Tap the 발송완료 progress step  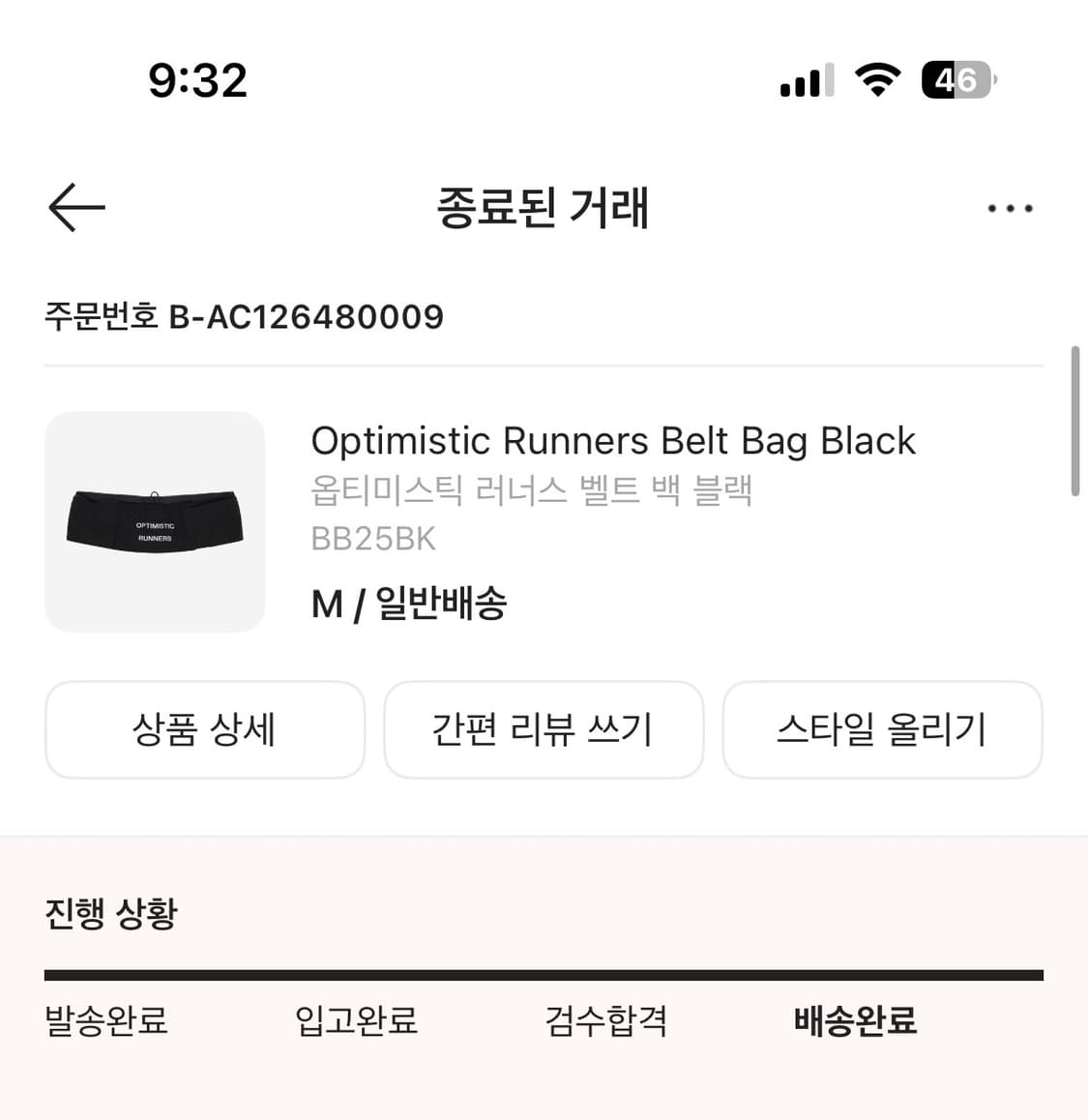pyautogui.click(x=104, y=1020)
